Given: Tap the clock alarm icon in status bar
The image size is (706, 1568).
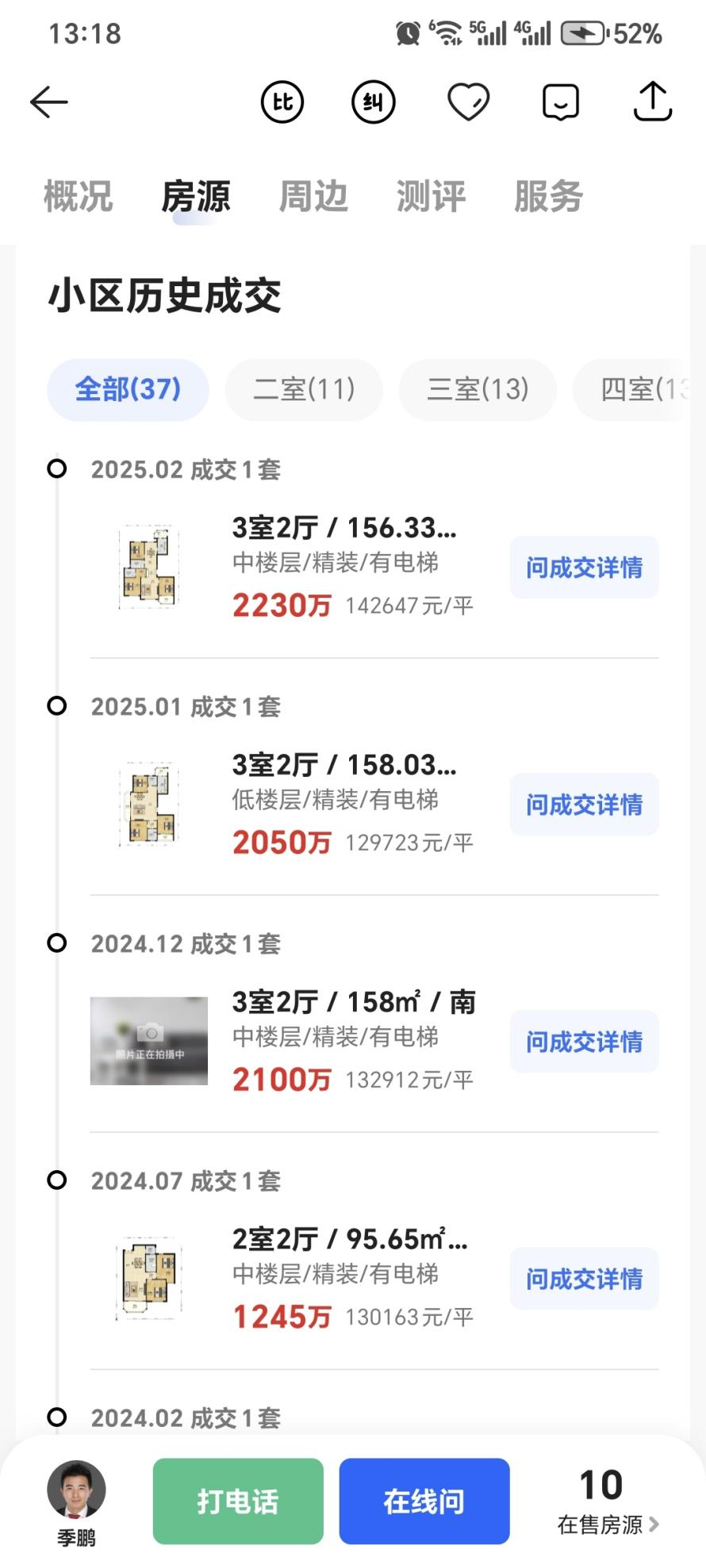Looking at the screenshot, I should tap(405, 32).
